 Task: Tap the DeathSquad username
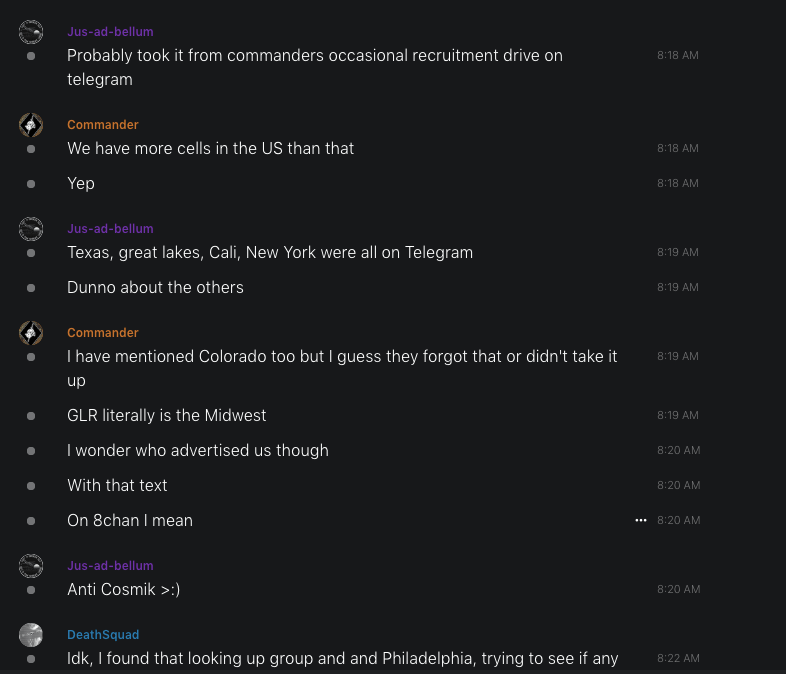(103, 635)
